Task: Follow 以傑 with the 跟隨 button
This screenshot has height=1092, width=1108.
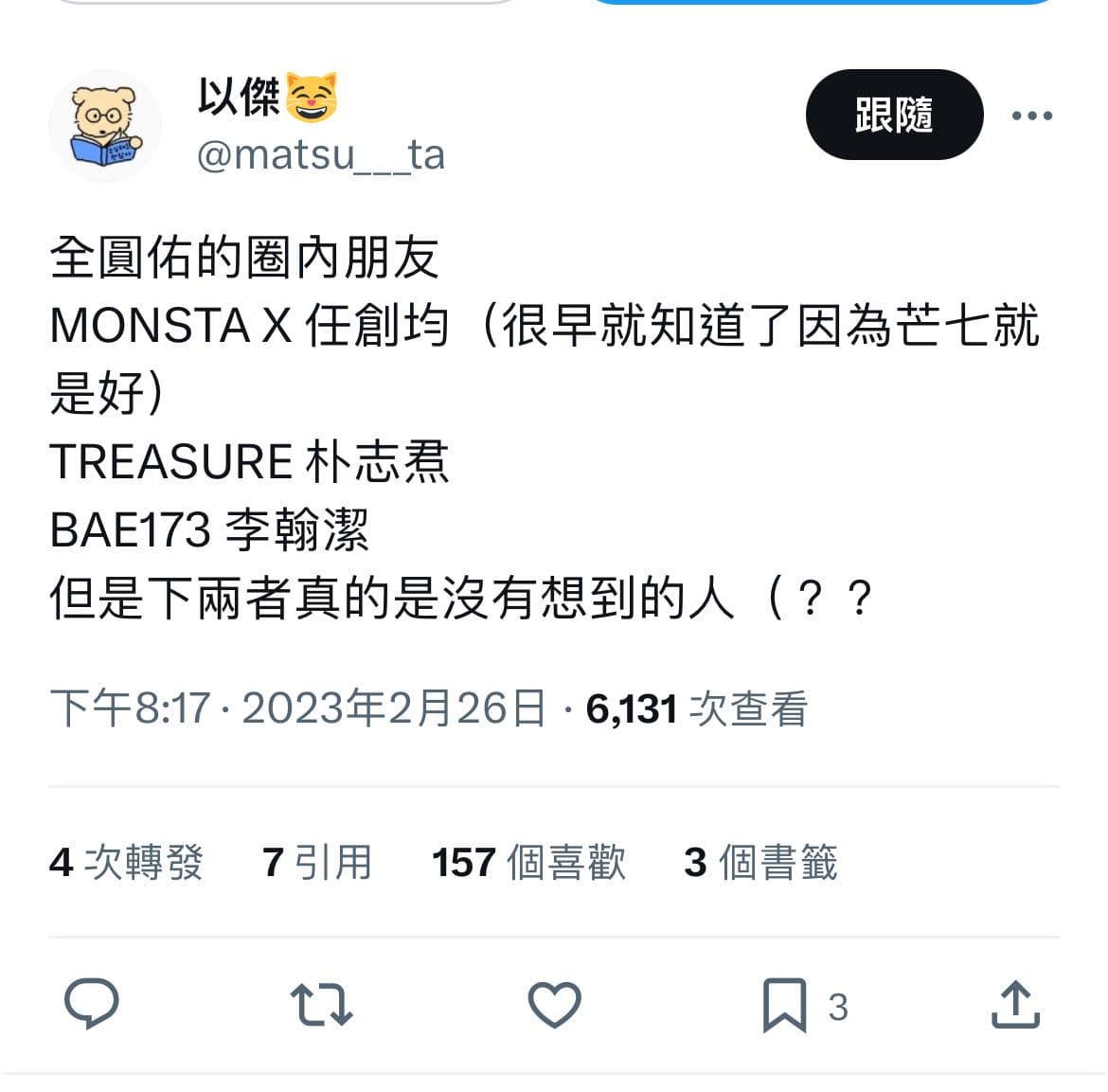Action: [893, 115]
